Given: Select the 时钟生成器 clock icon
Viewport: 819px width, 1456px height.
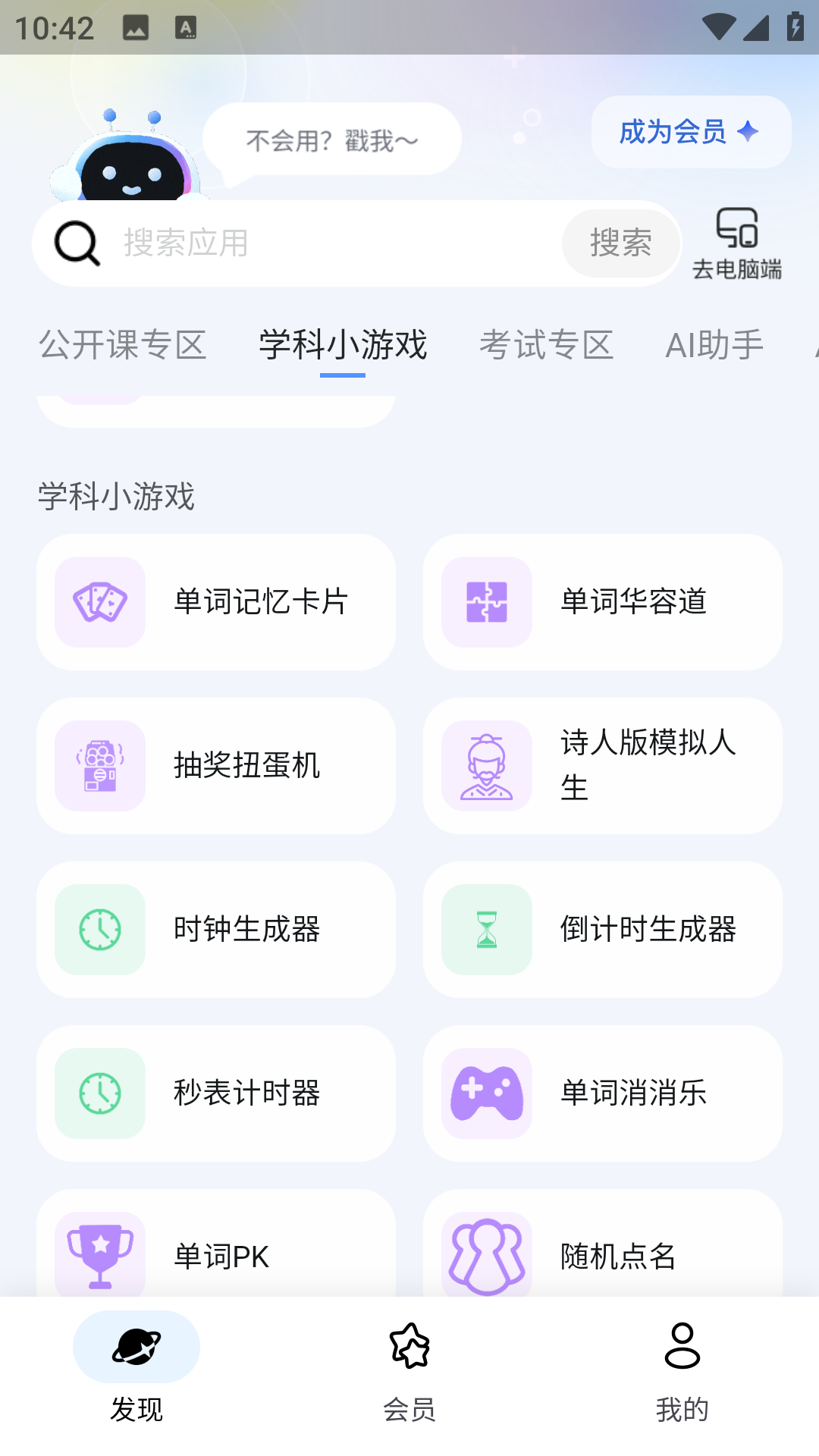Looking at the screenshot, I should 99,929.
